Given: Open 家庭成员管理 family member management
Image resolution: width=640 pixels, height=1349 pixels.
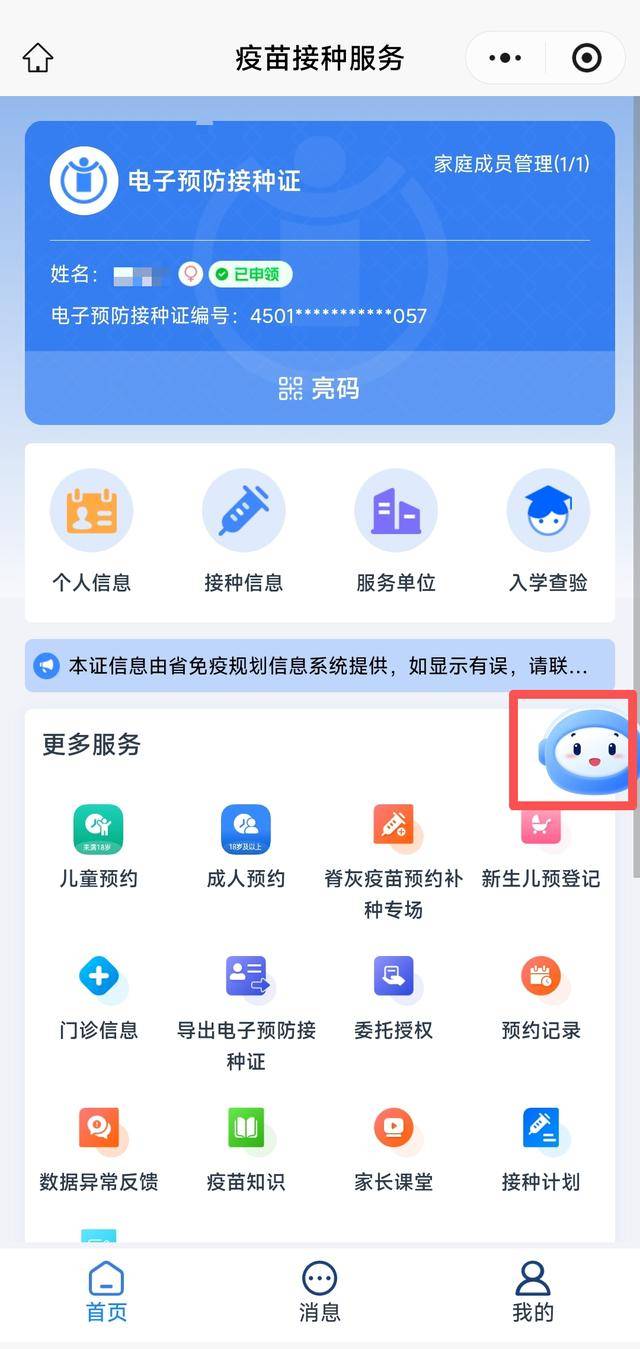Looking at the screenshot, I should click(511, 164).
